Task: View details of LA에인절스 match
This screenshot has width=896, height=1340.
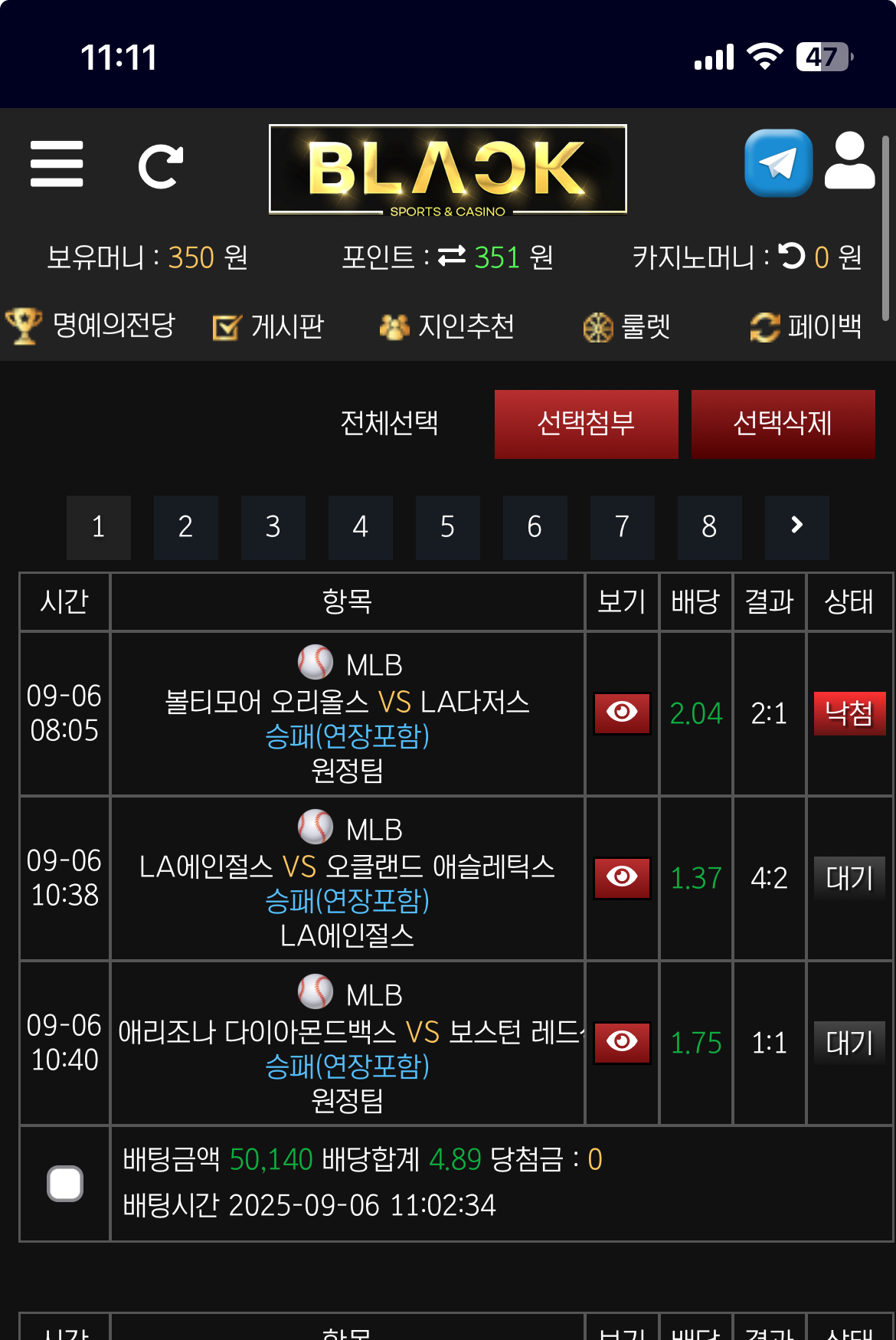Action: 622,877
